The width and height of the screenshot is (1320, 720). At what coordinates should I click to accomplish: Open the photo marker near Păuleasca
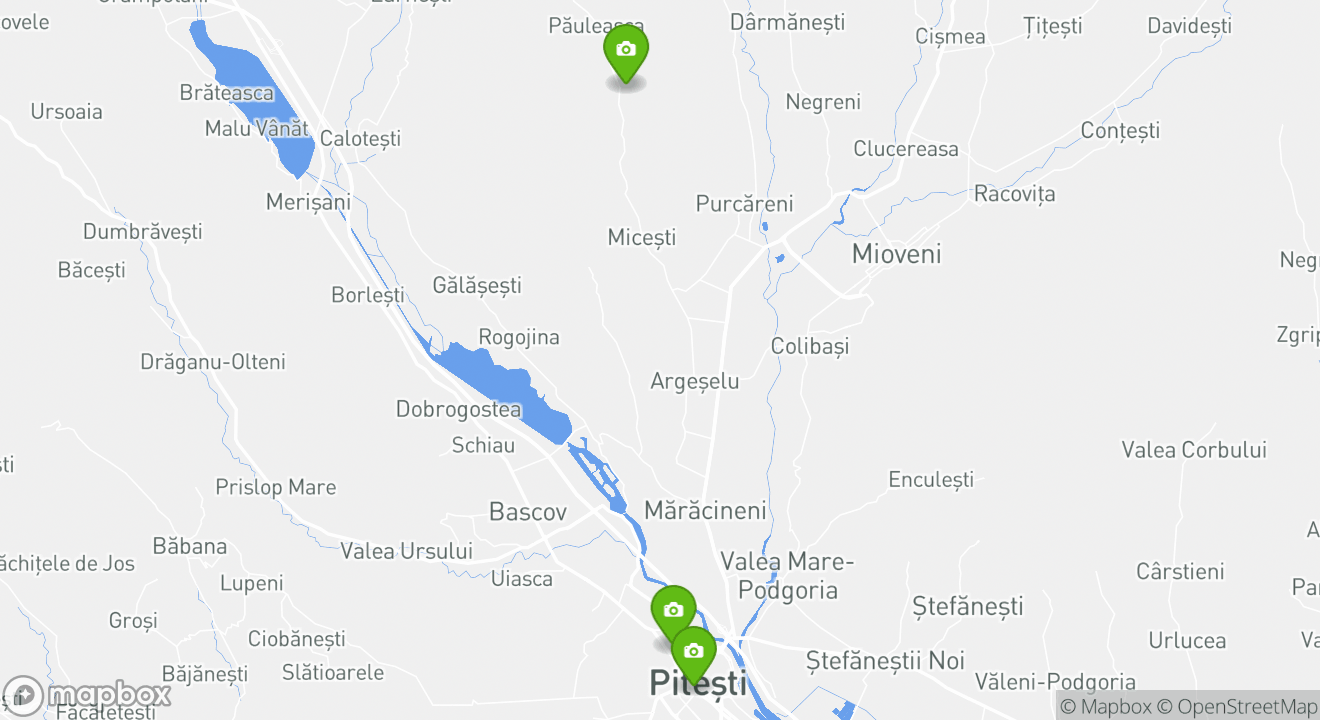626,50
